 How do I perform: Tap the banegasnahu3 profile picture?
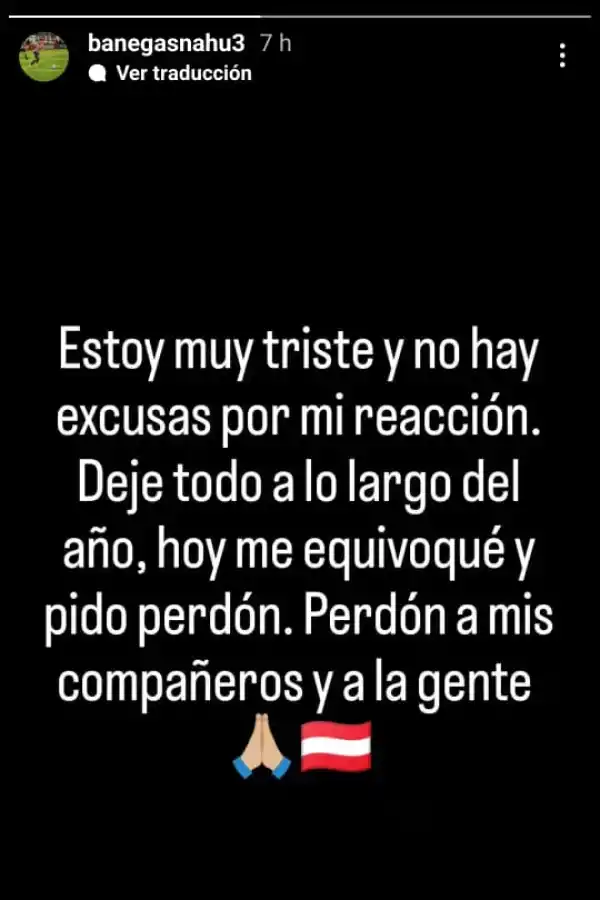(44, 57)
